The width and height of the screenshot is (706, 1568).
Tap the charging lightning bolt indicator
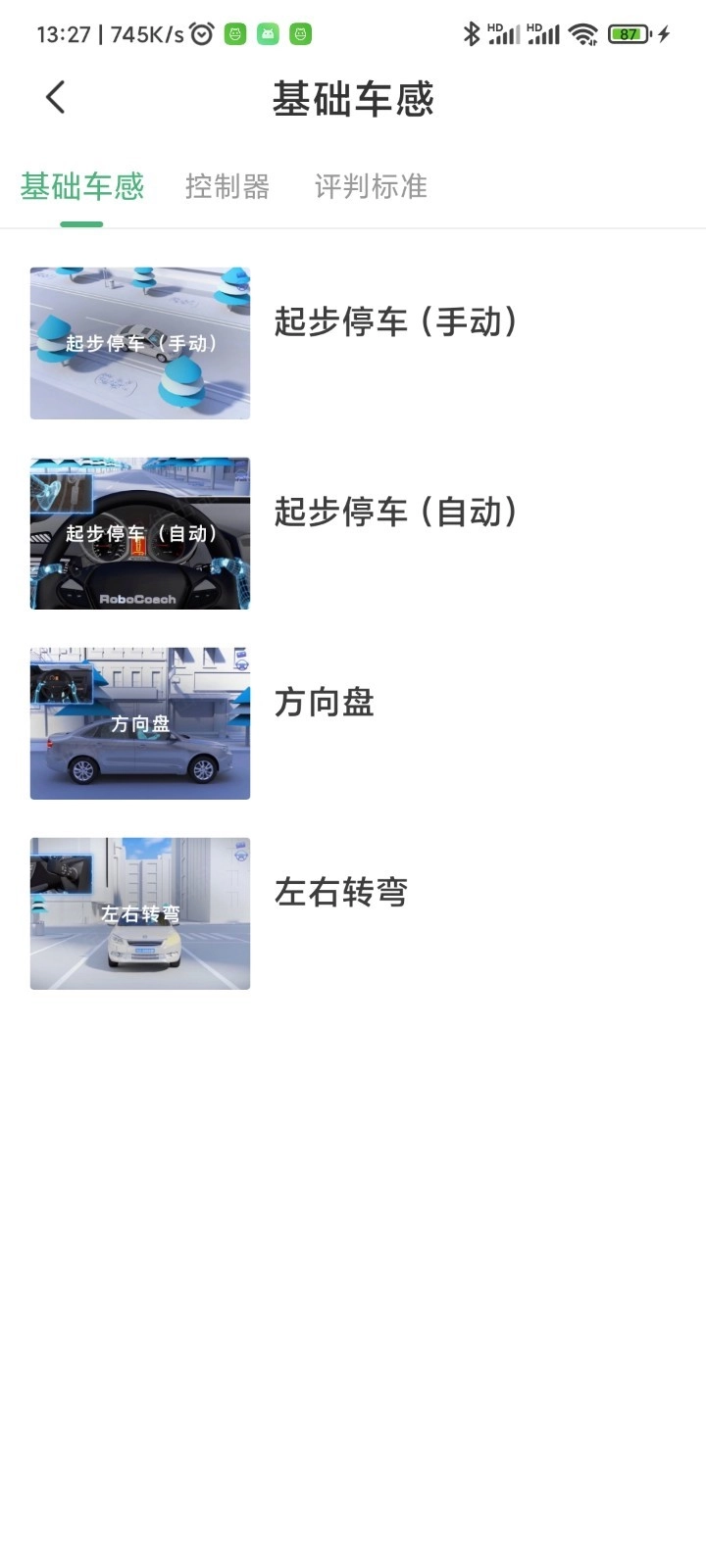(x=663, y=32)
